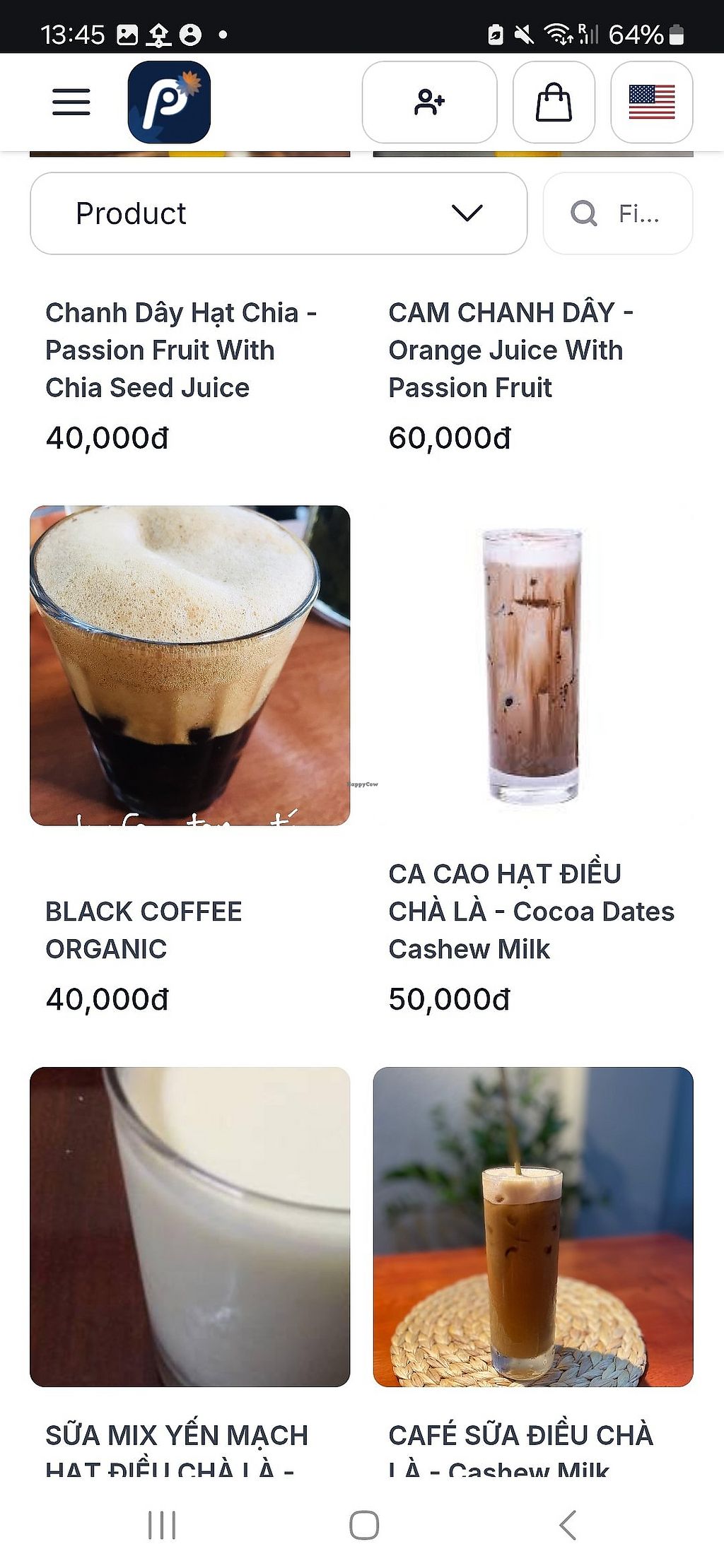Go to the system home screen
The height and width of the screenshot is (1568, 724).
click(x=364, y=1525)
